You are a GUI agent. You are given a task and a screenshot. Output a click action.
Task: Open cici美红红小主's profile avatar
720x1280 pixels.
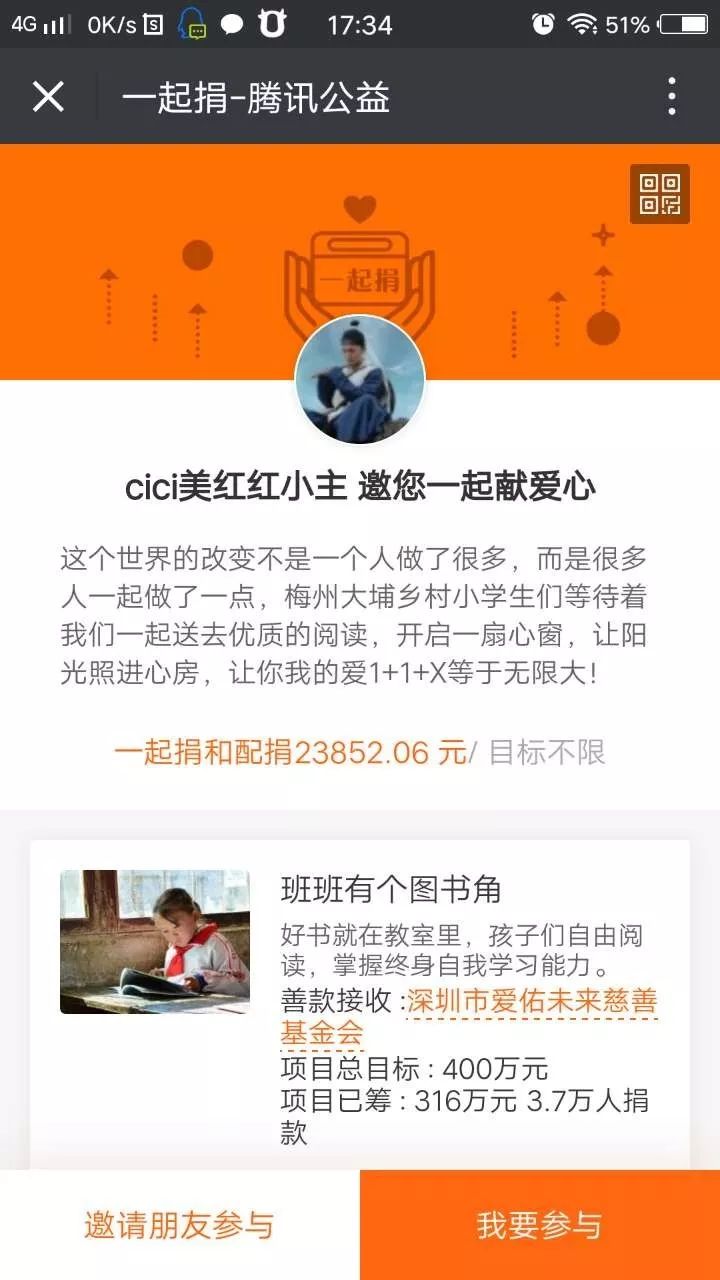[360, 380]
